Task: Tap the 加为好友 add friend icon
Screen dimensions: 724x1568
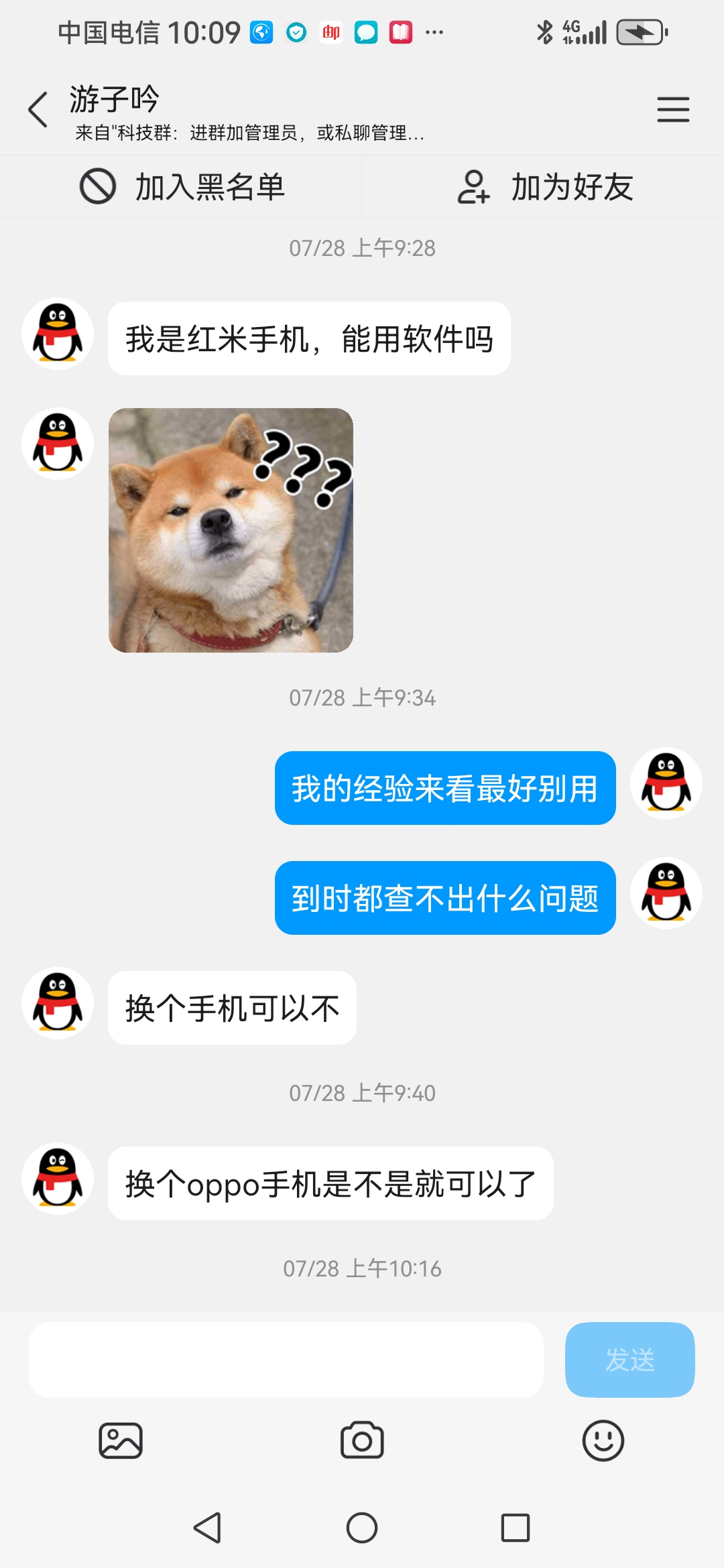Action: pyautogui.click(x=475, y=187)
